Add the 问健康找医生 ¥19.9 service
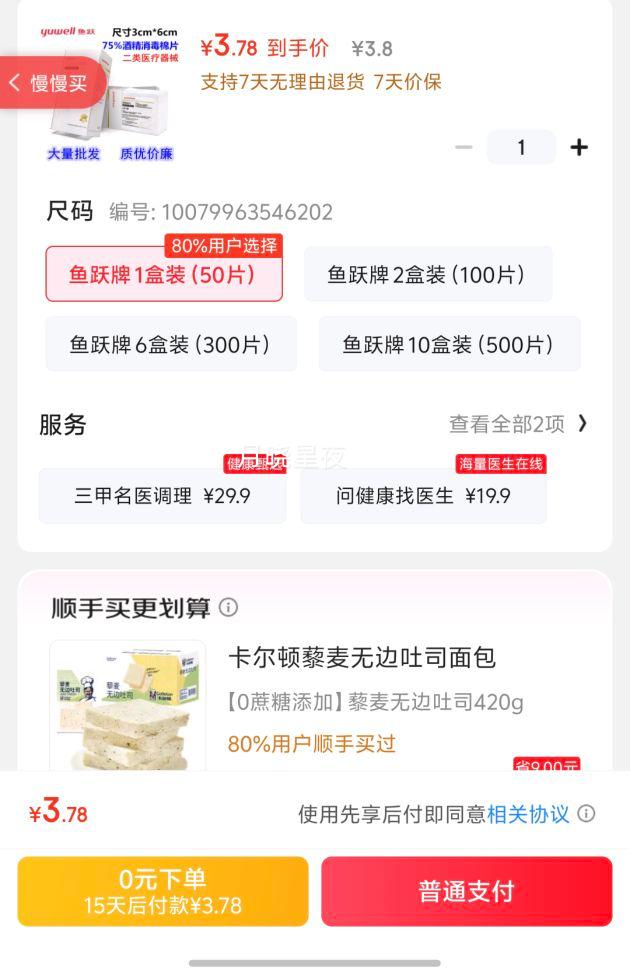 pos(423,496)
